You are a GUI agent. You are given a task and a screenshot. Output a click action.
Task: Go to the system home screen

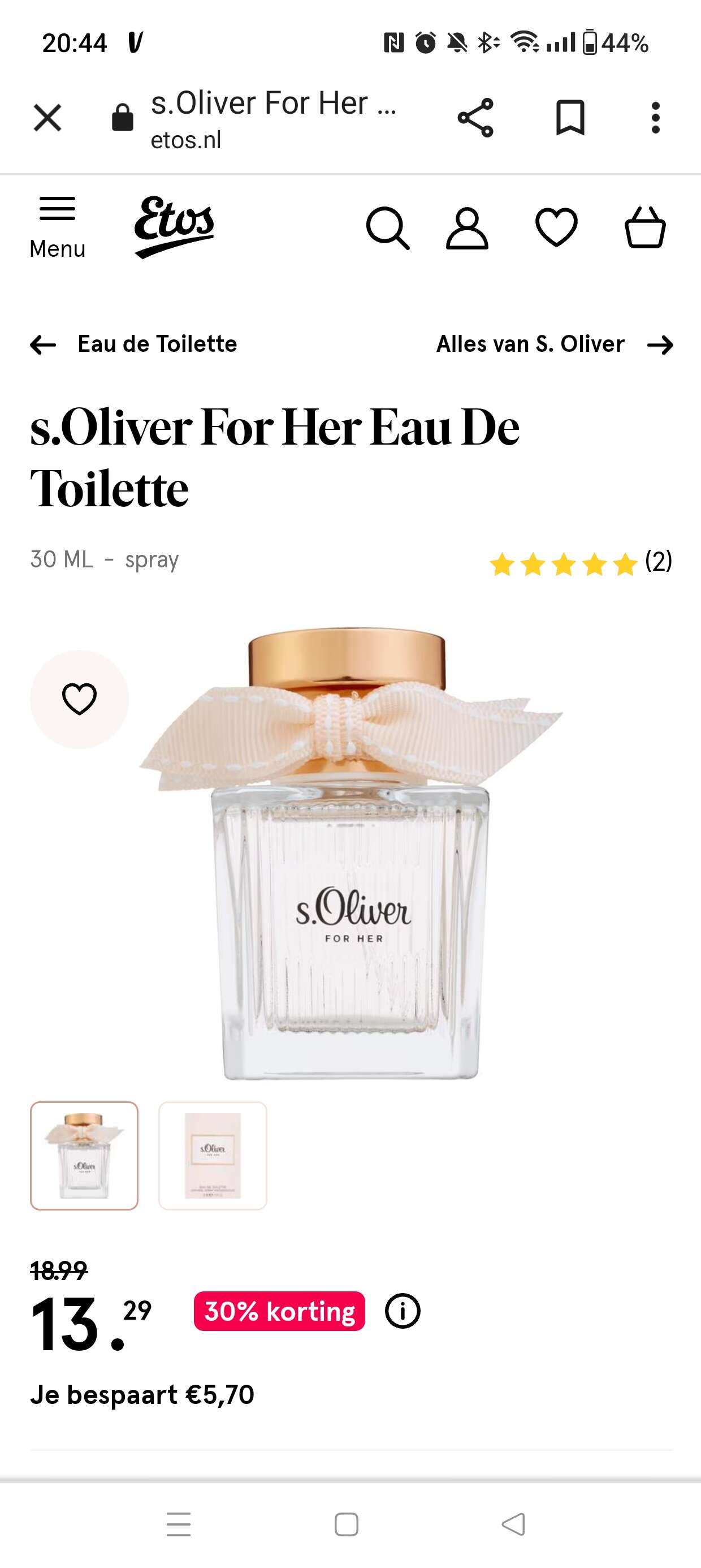tap(346, 1523)
